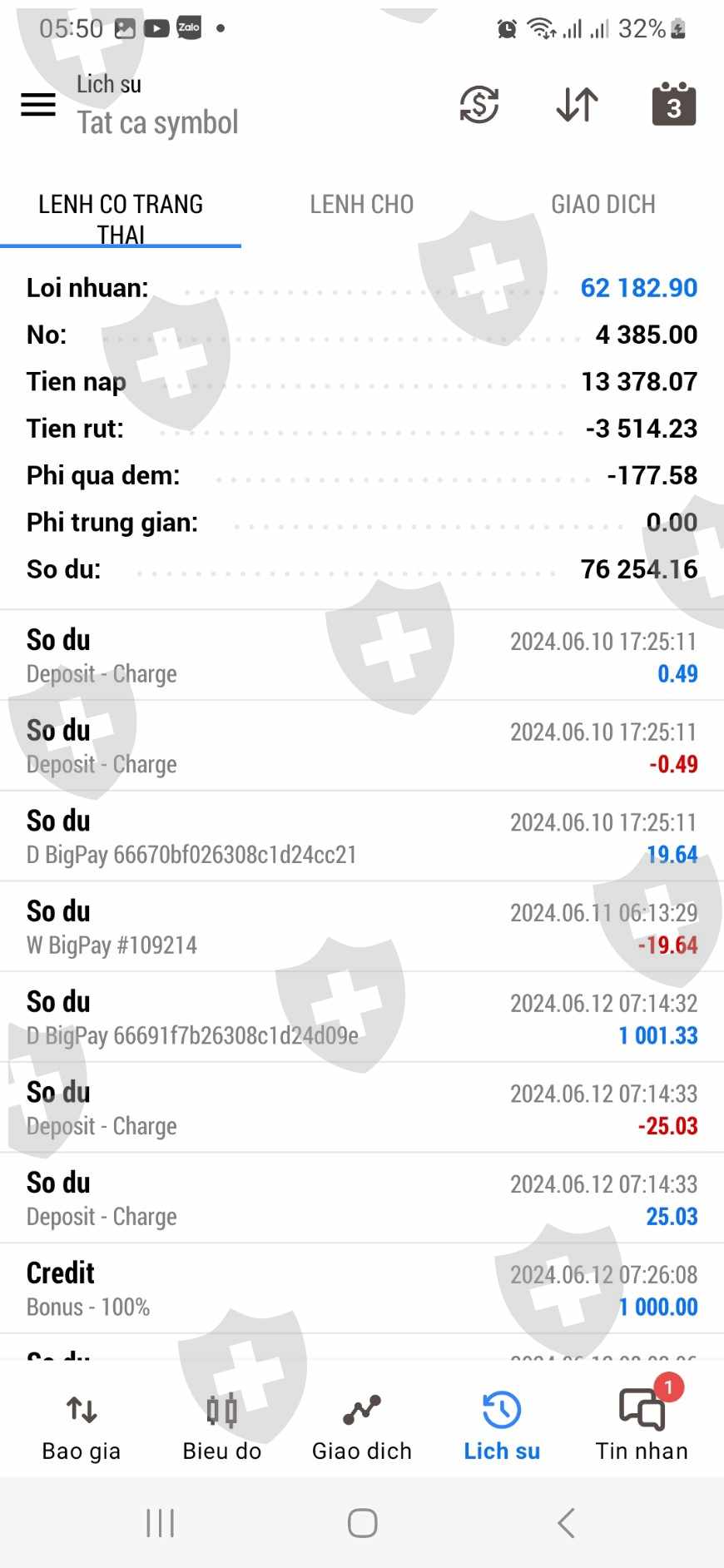Select the LENH CO TRANG THAI tab

(x=121, y=219)
